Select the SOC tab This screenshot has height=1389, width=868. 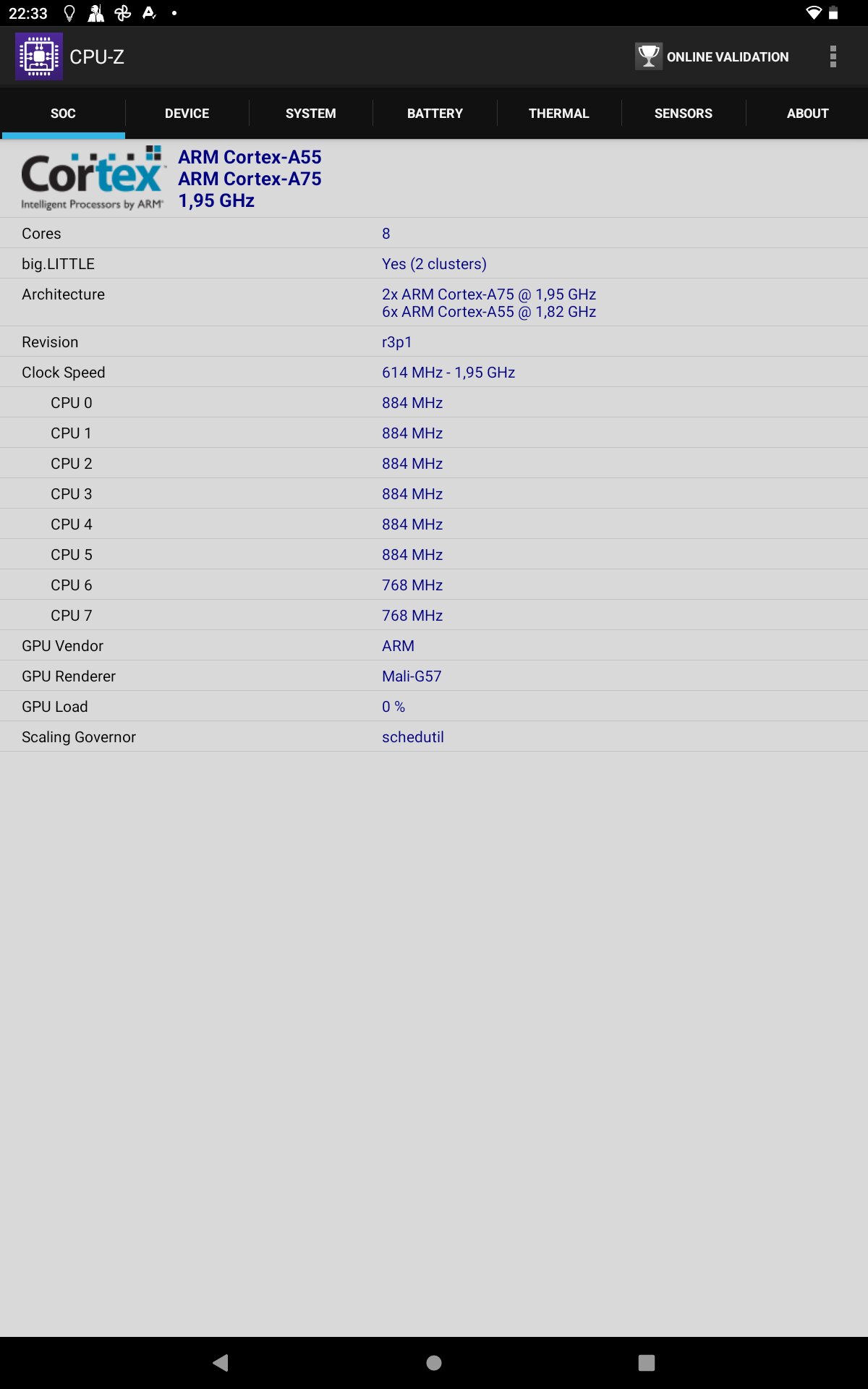click(63, 114)
